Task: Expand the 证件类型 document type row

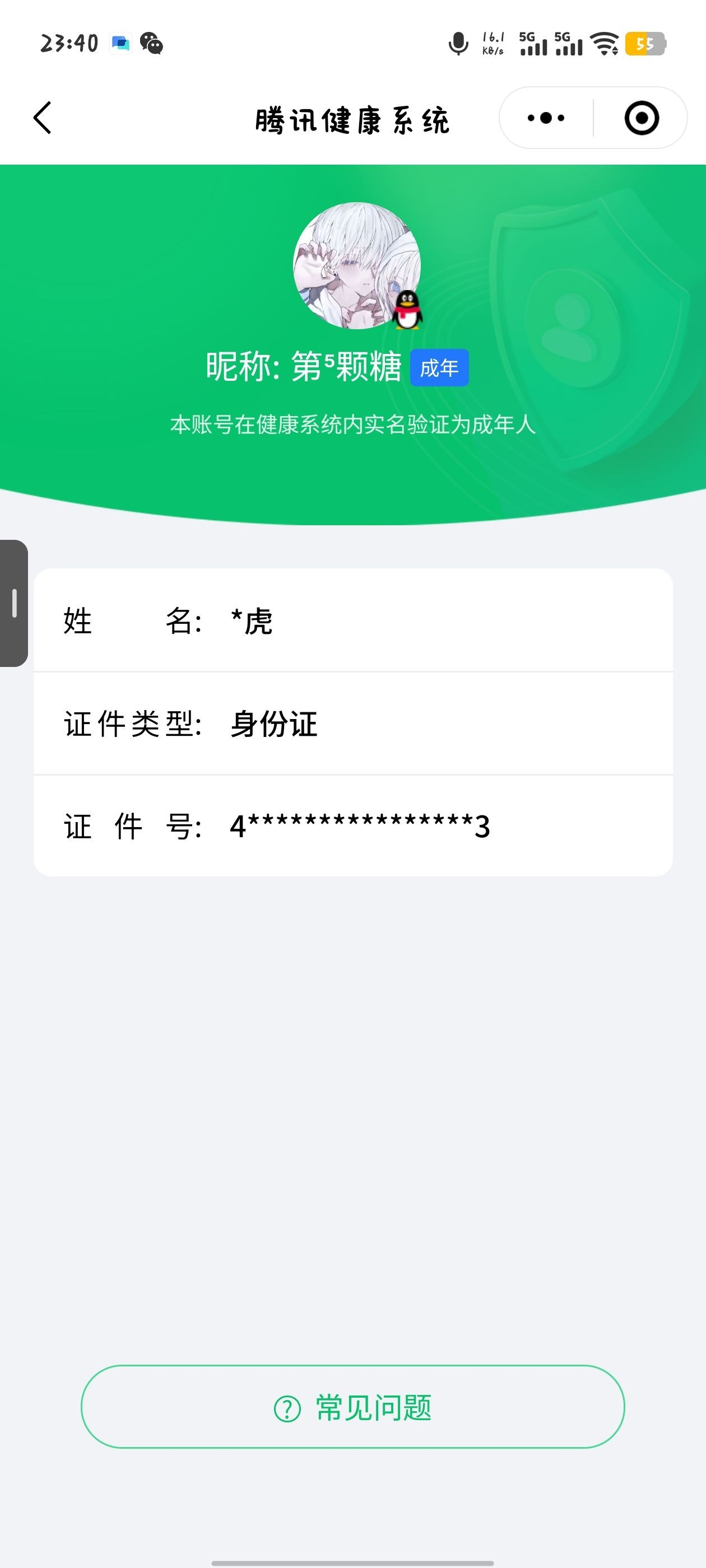Action: point(352,724)
